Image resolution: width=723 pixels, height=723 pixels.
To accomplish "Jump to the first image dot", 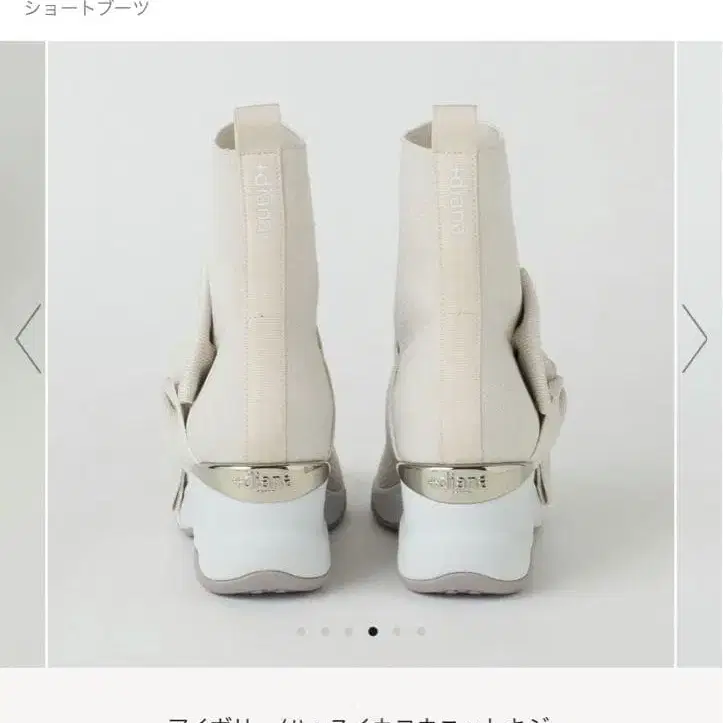I will click(301, 631).
